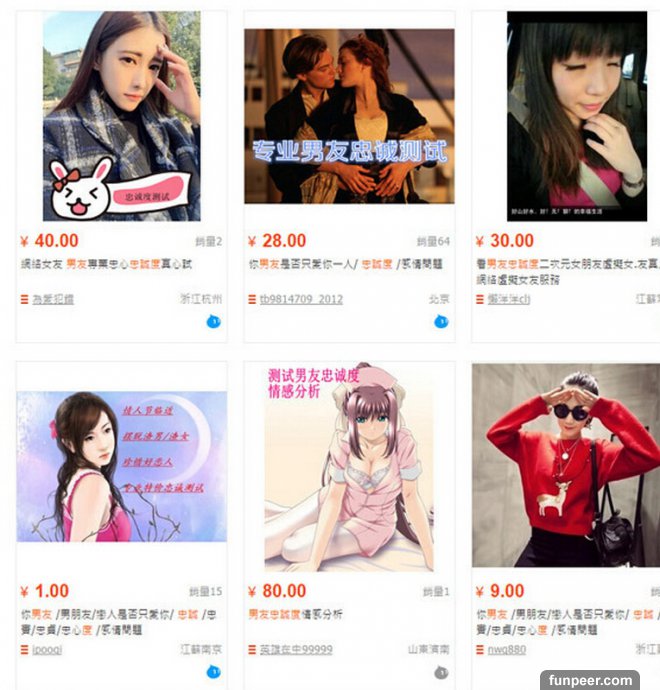Open the ¥80.00 测试男友忠诚度 product
The height and width of the screenshot is (690, 660).
[349, 466]
